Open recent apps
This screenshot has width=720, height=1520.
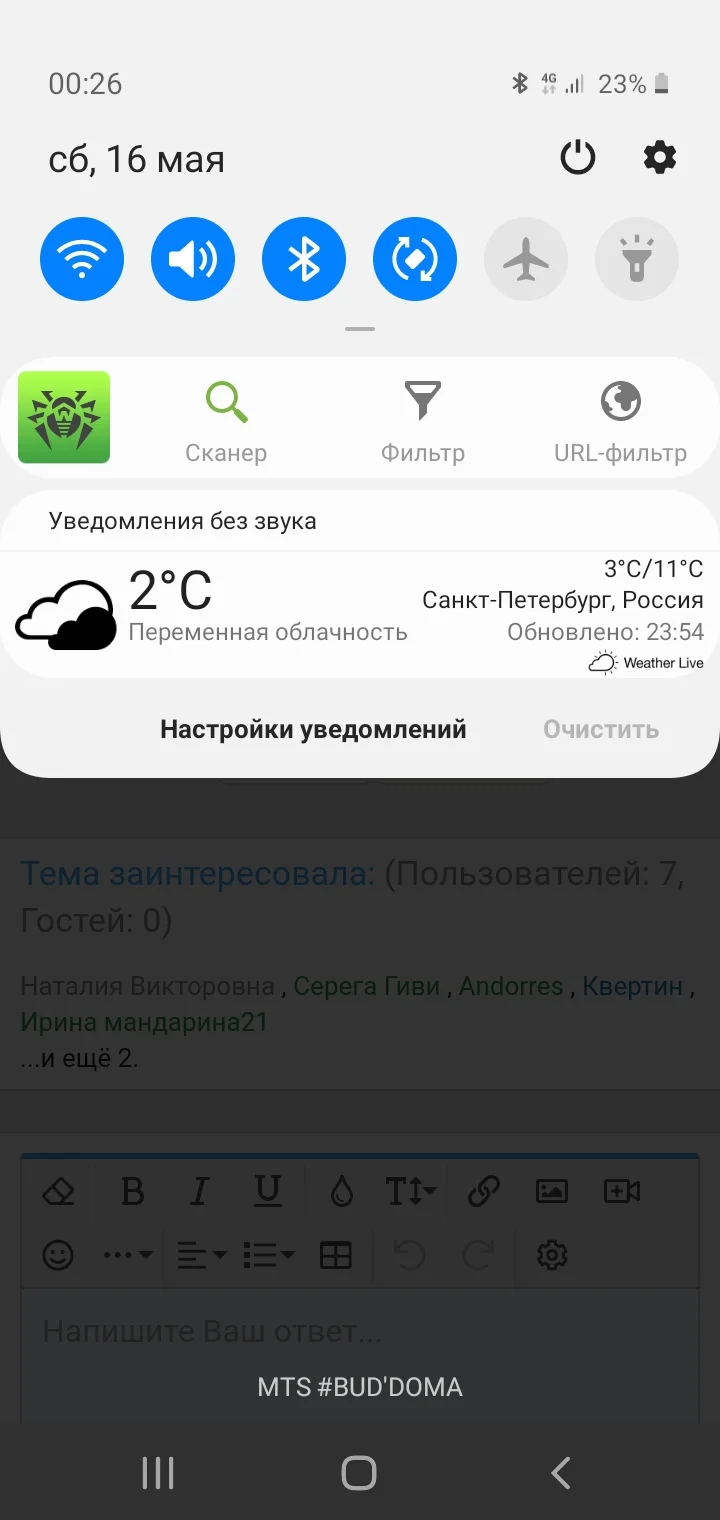click(158, 1472)
